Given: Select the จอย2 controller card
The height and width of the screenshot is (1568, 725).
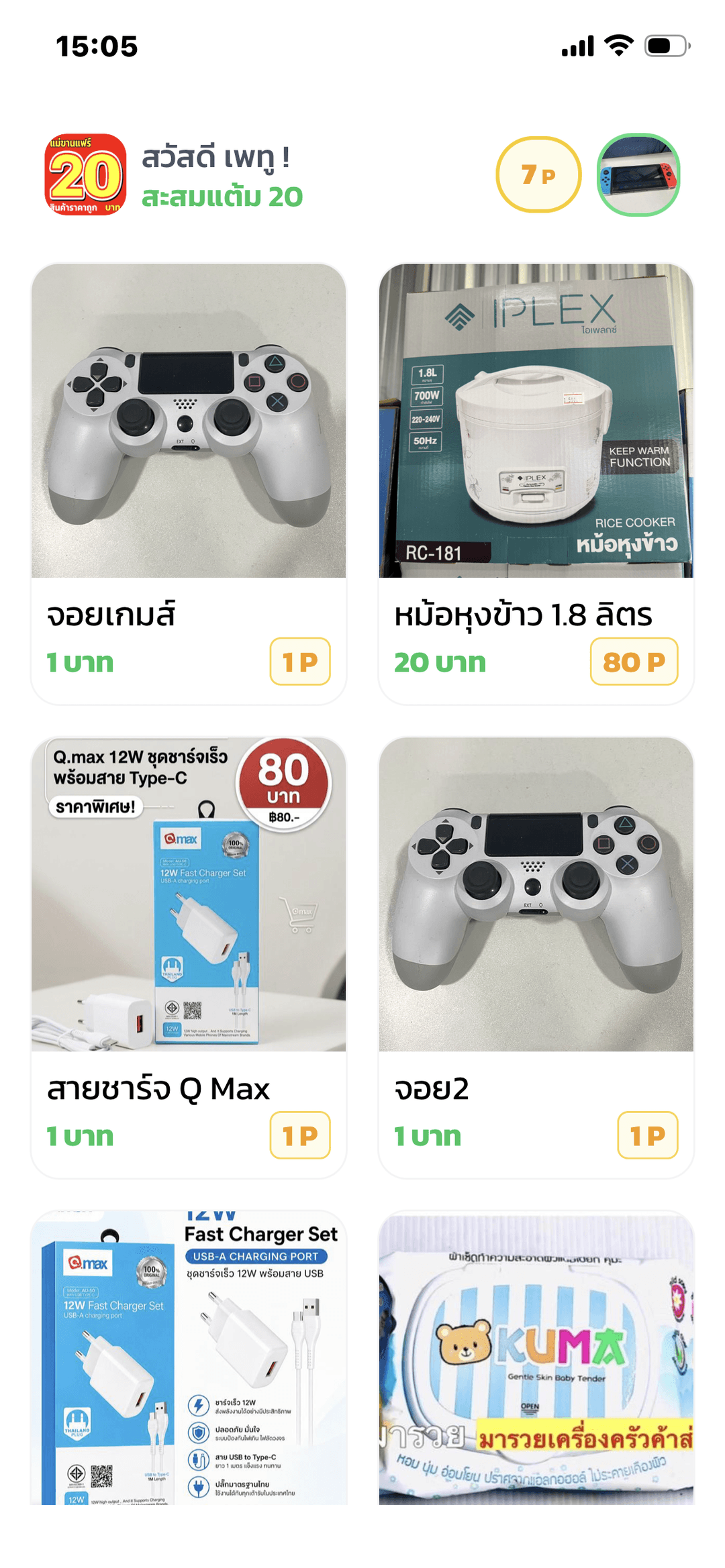Looking at the screenshot, I should (536, 957).
